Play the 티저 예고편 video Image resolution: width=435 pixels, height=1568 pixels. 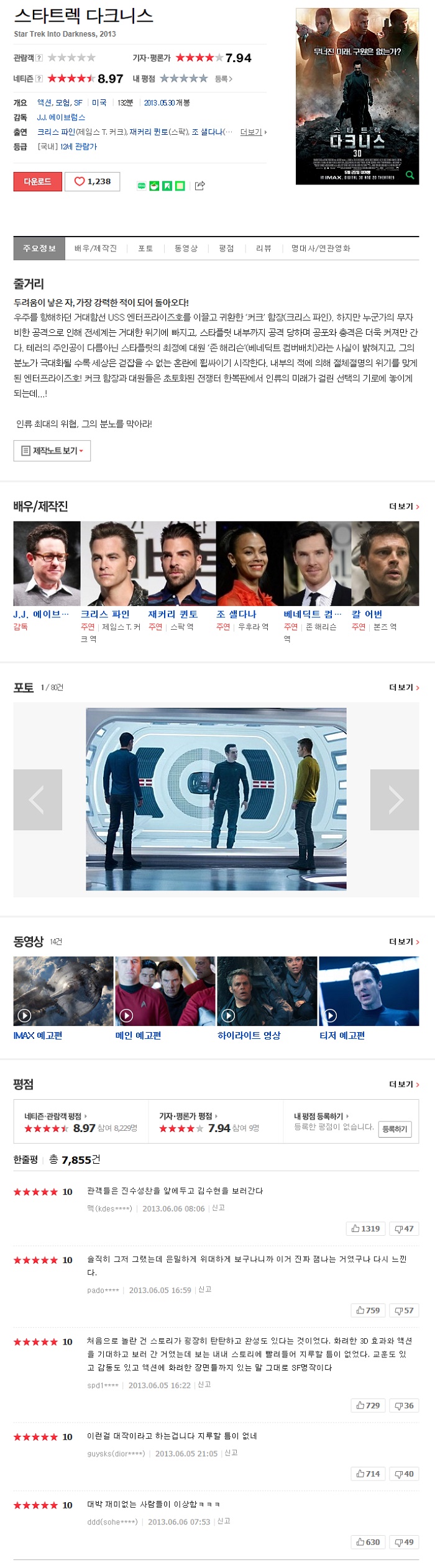pyautogui.click(x=369, y=990)
